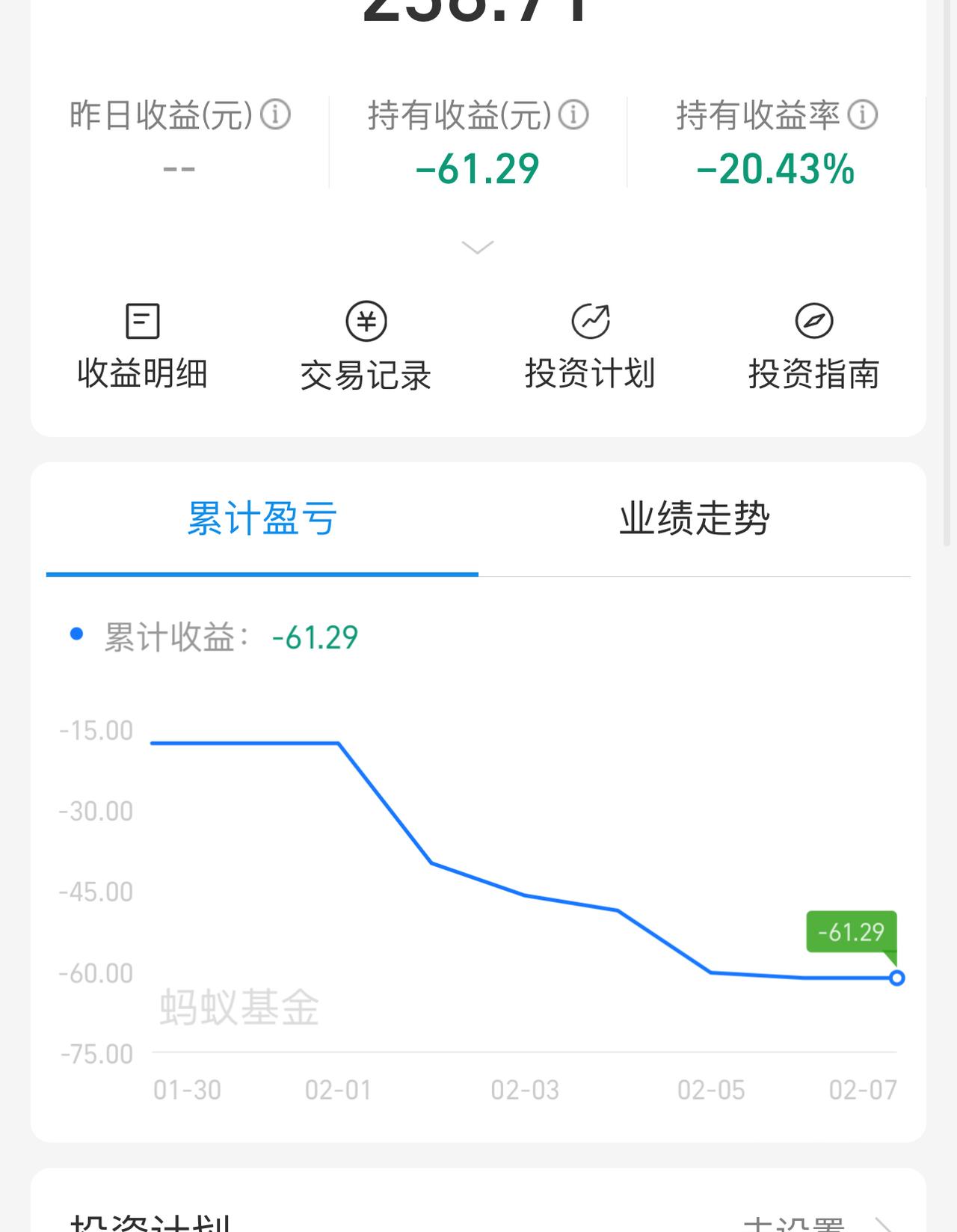Tap the 02-03 date label on the axis
Screen dimensions: 957x1232
(525, 1090)
